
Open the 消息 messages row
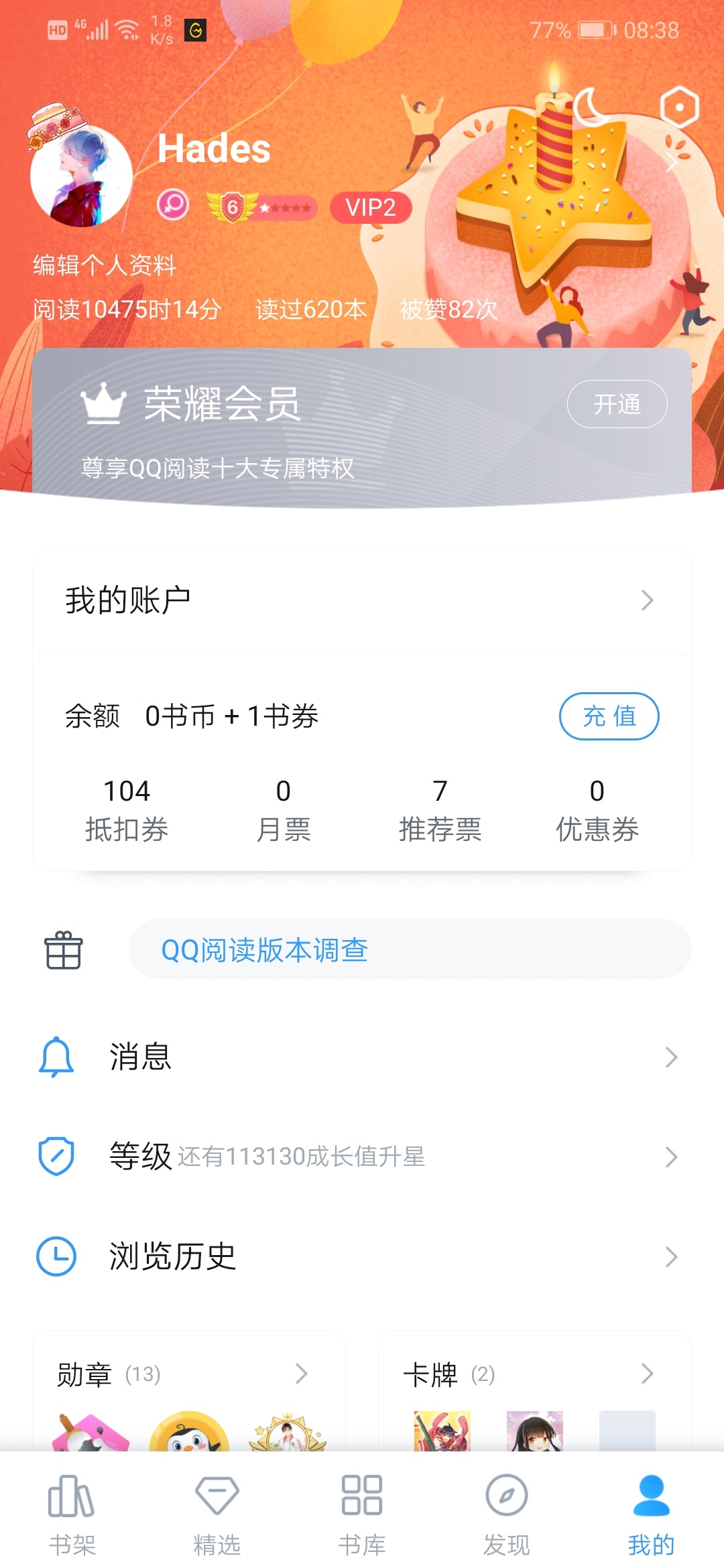[362, 1057]
